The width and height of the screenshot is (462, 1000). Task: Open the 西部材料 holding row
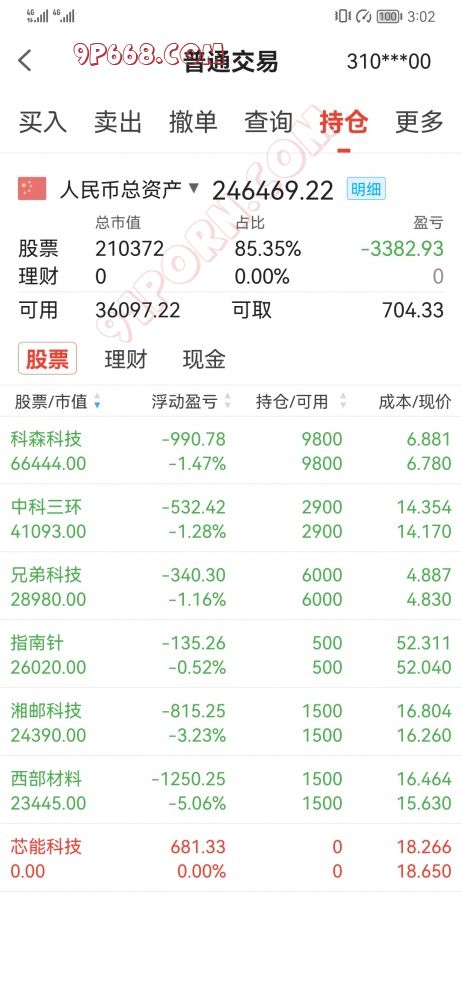point(231,790)
